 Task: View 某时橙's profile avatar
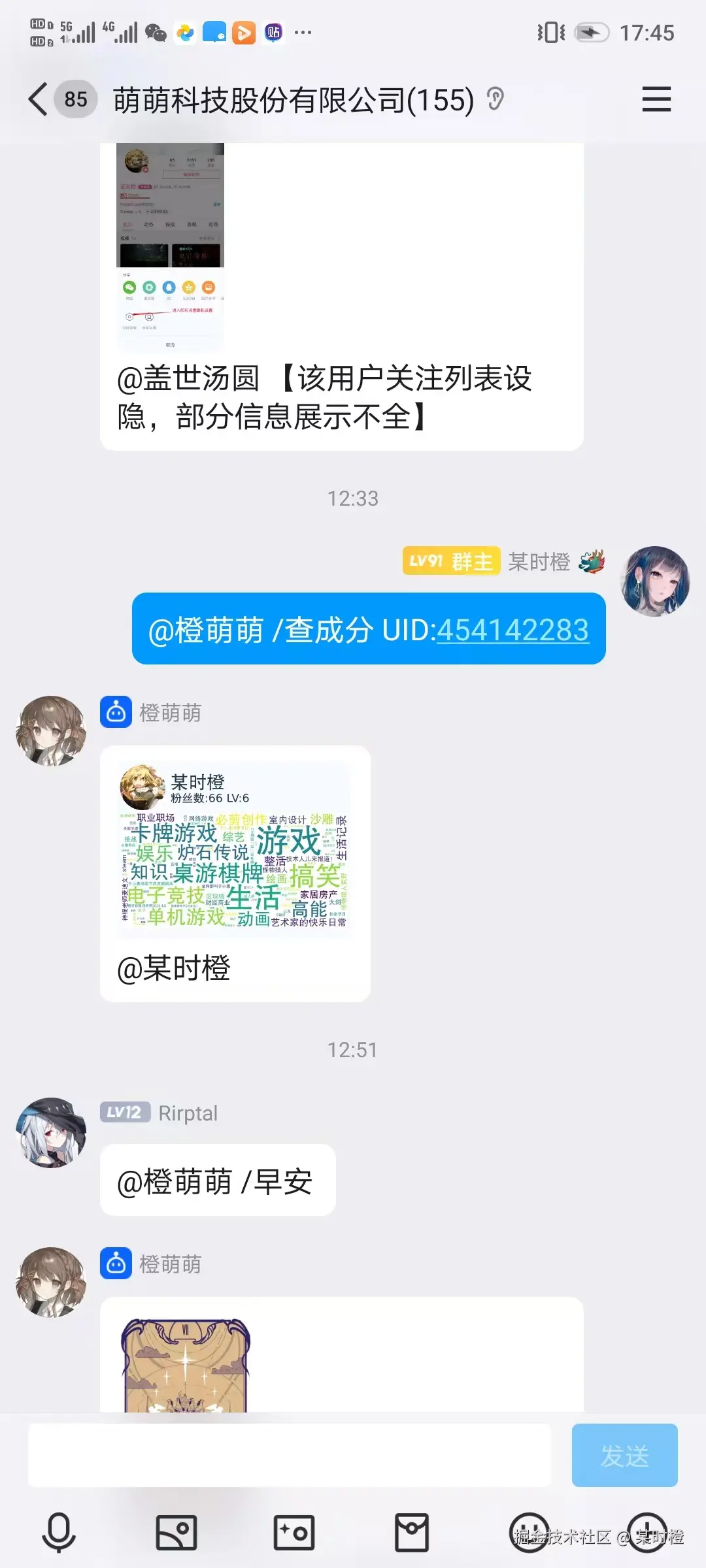tap(654, 581)
